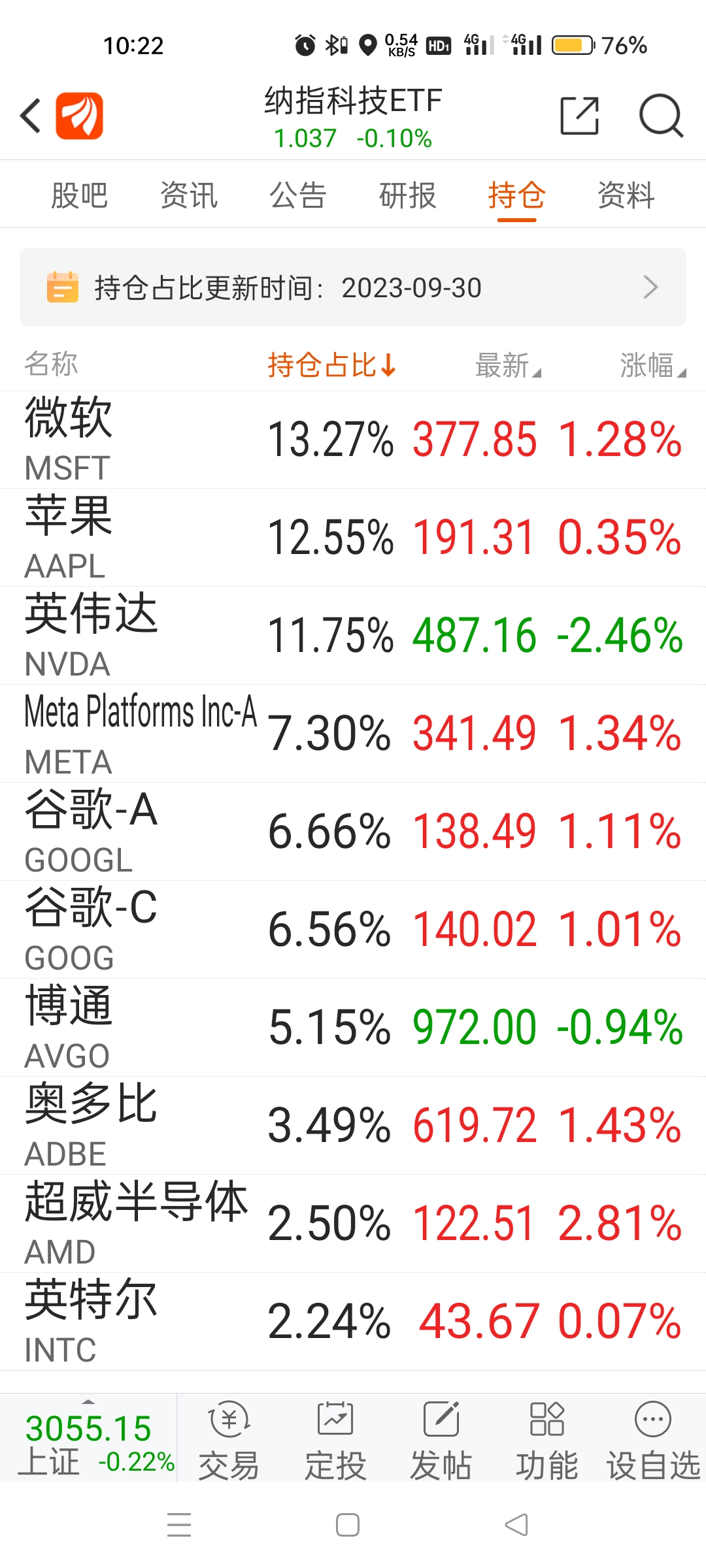Share this ETF page
The height and width of the screenshot is (1568, 706).
tap(580, 116)
